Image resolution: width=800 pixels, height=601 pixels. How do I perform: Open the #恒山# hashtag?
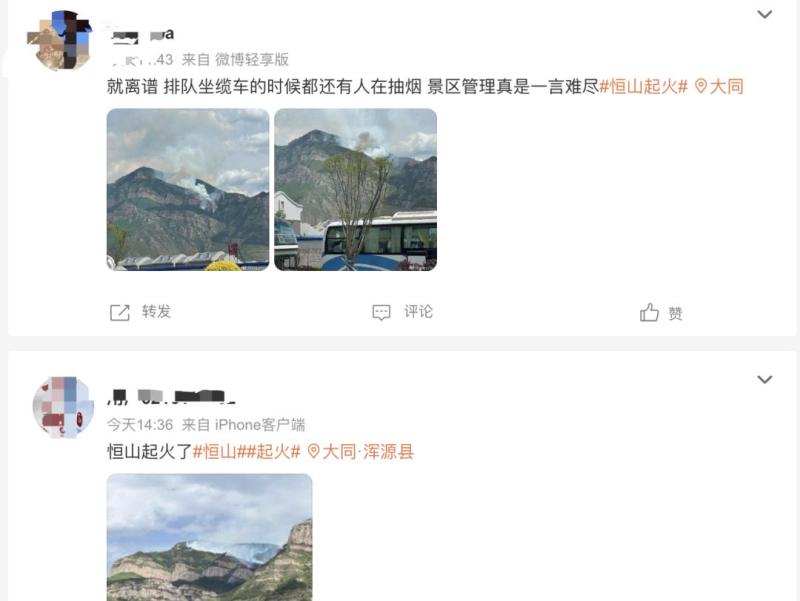point(220,452)
